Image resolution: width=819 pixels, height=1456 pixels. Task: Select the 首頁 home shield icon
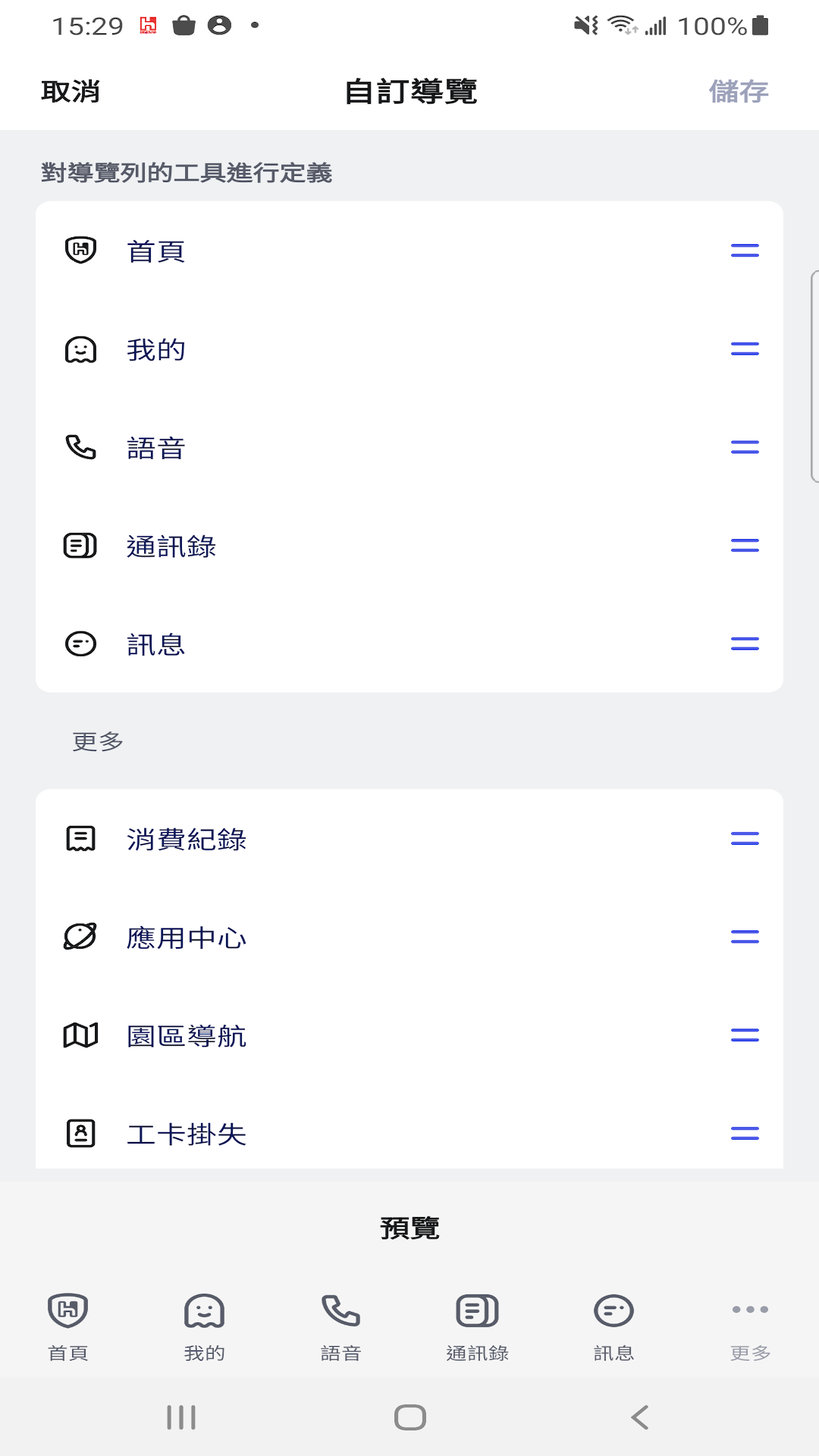(x=80, y=250)
